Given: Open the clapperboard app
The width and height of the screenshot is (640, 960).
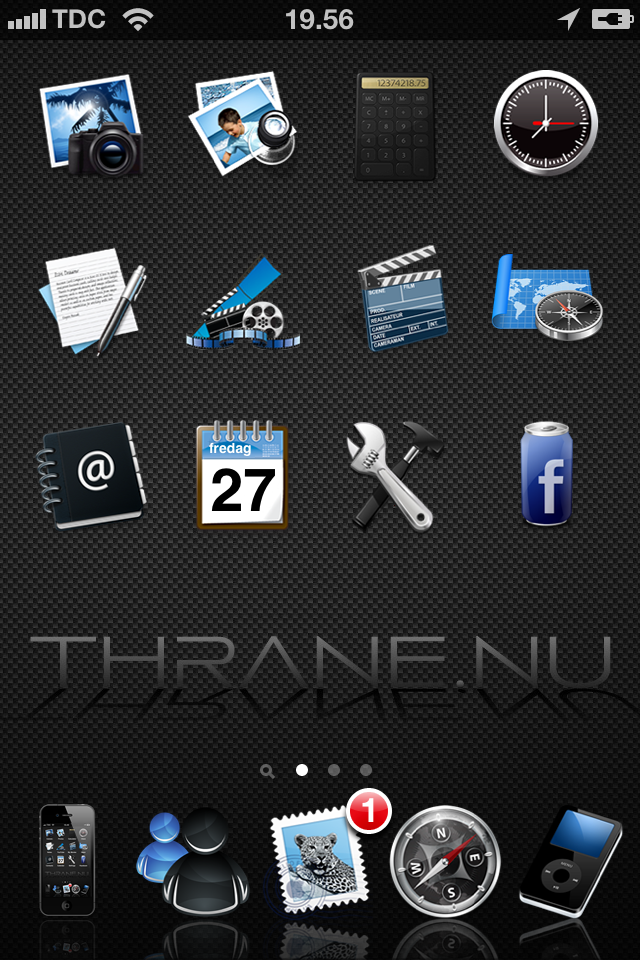Looking at the screenshot, I should [x=403, y=298].
